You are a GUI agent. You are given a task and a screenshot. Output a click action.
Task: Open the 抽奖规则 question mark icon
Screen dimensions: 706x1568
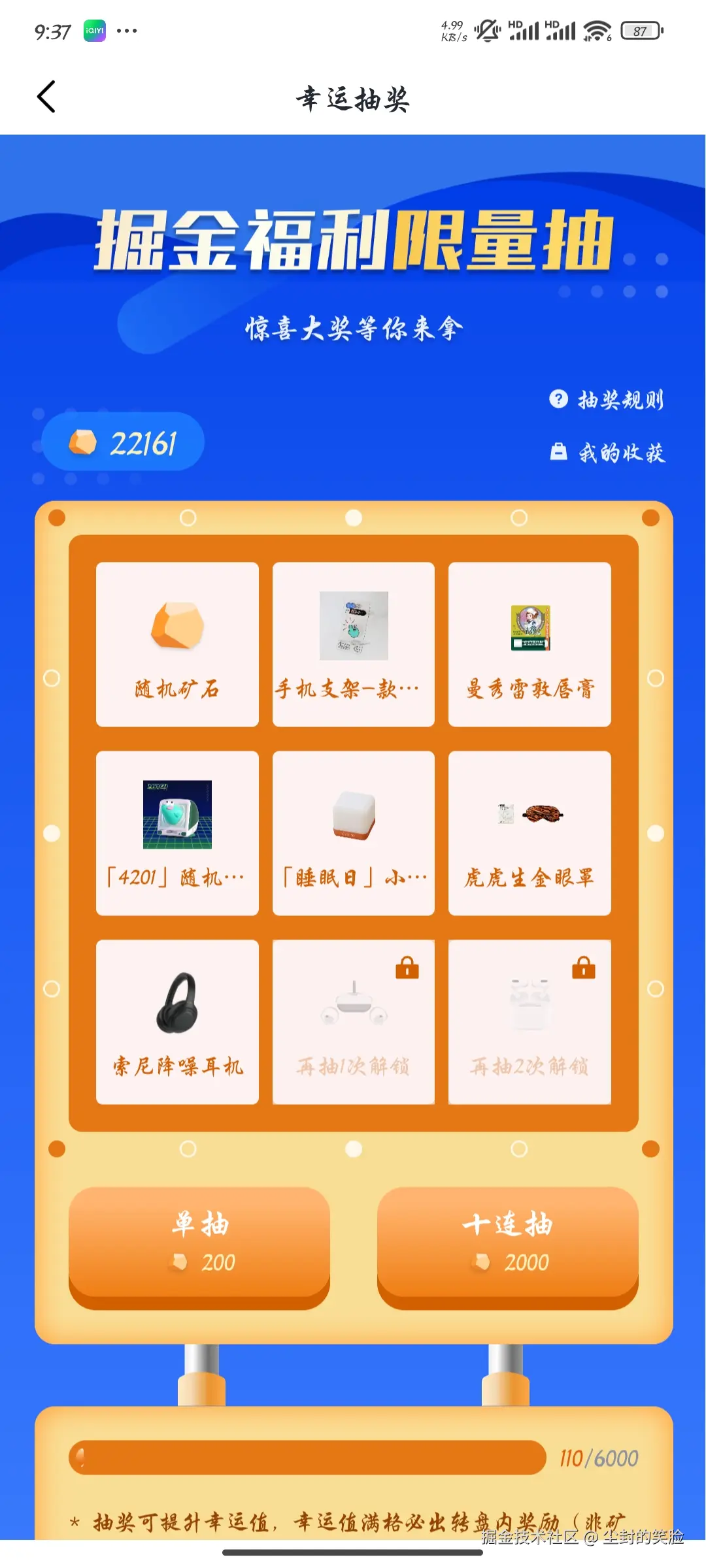(x=558, y=400)
